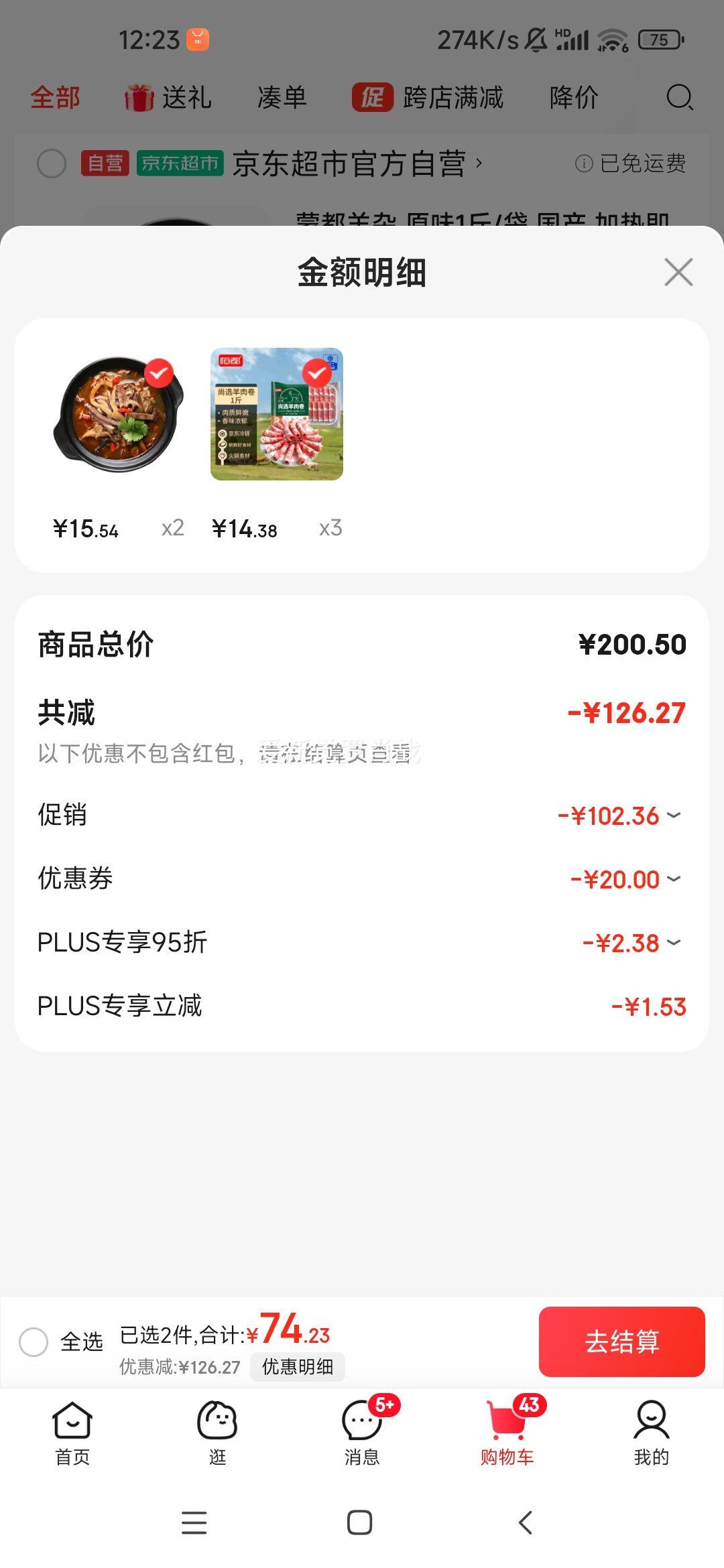Tap the 京东超市官方自营 store link

[x=355, y=163]
